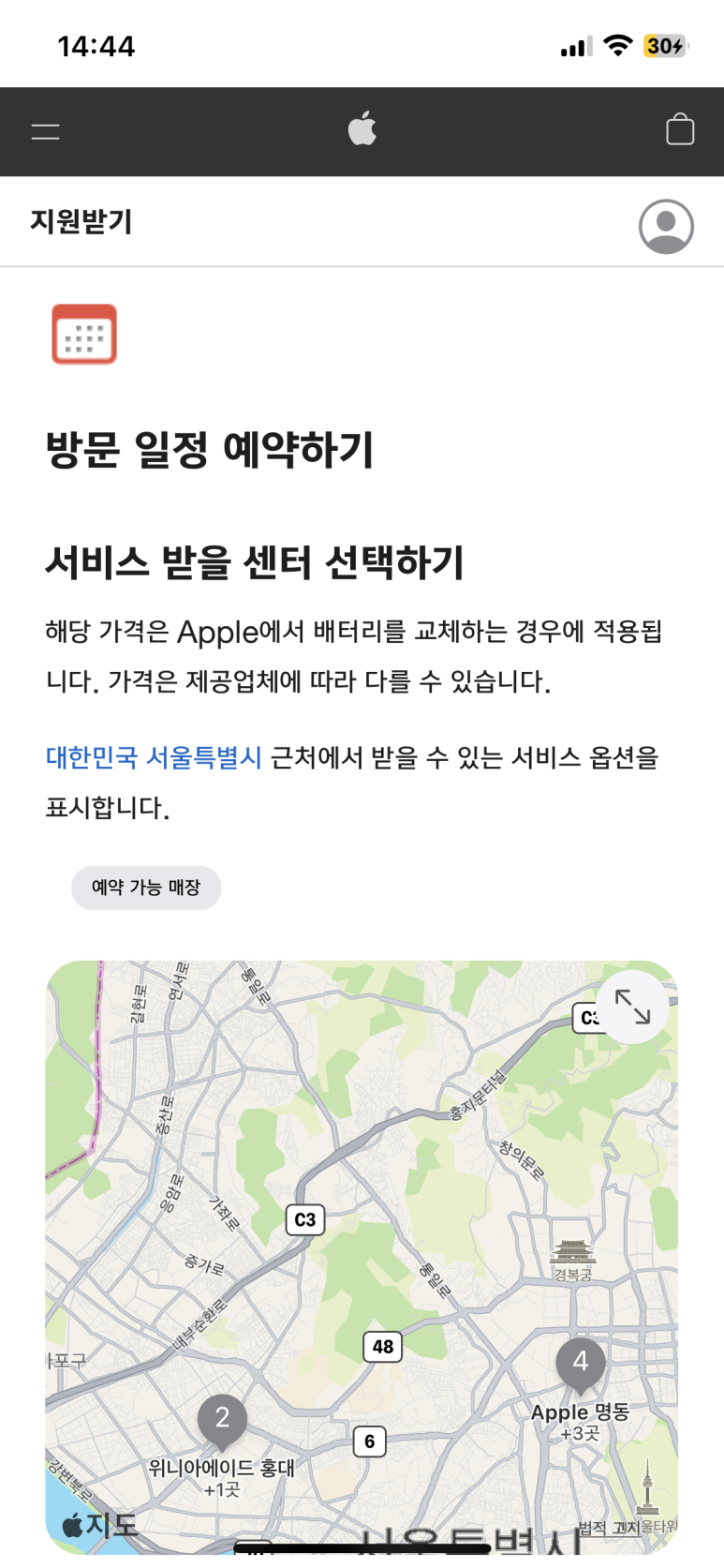Viewport: 724px width, 1568px height.
Task: Open the hamburger menu
Action: (x=45, y=131)
